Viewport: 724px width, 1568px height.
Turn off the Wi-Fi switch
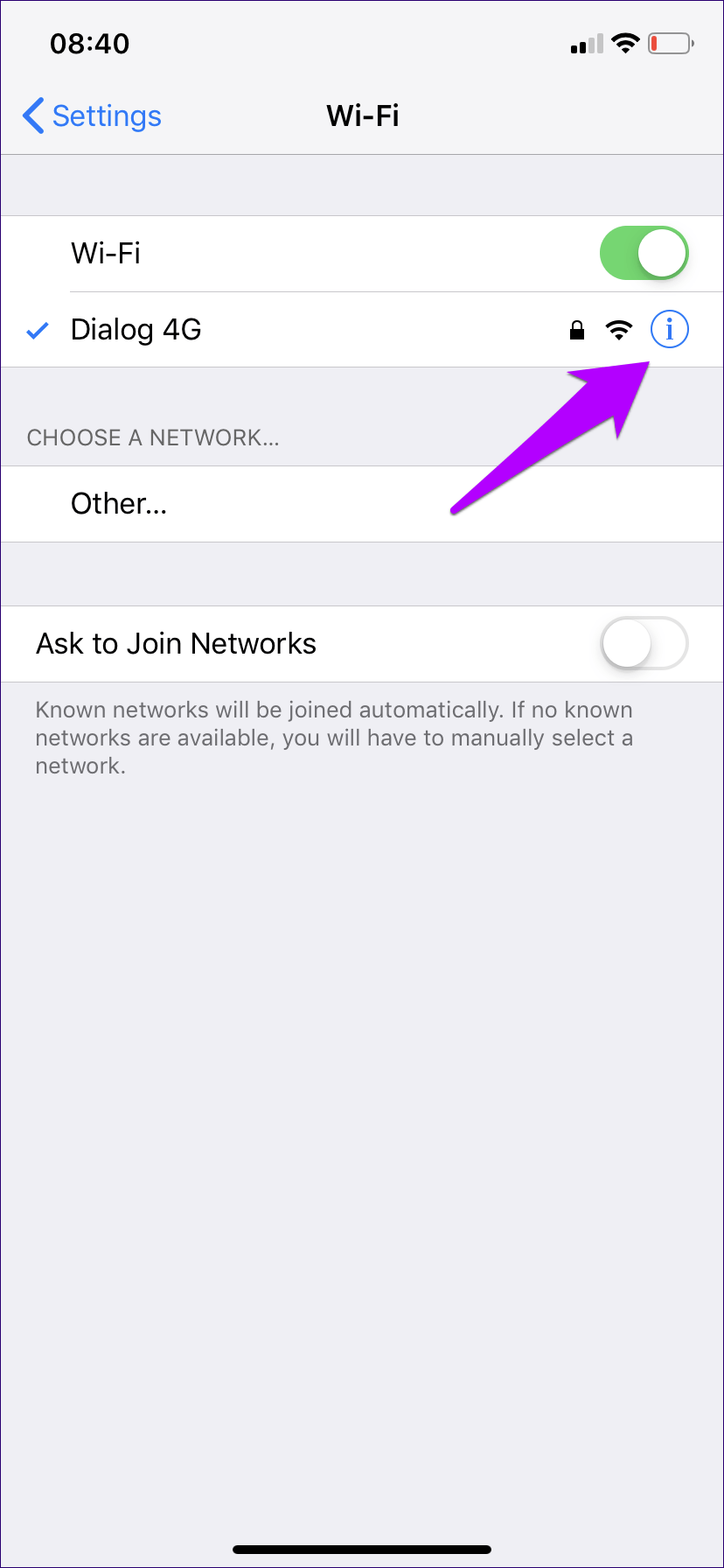click(x=644, y=254)
